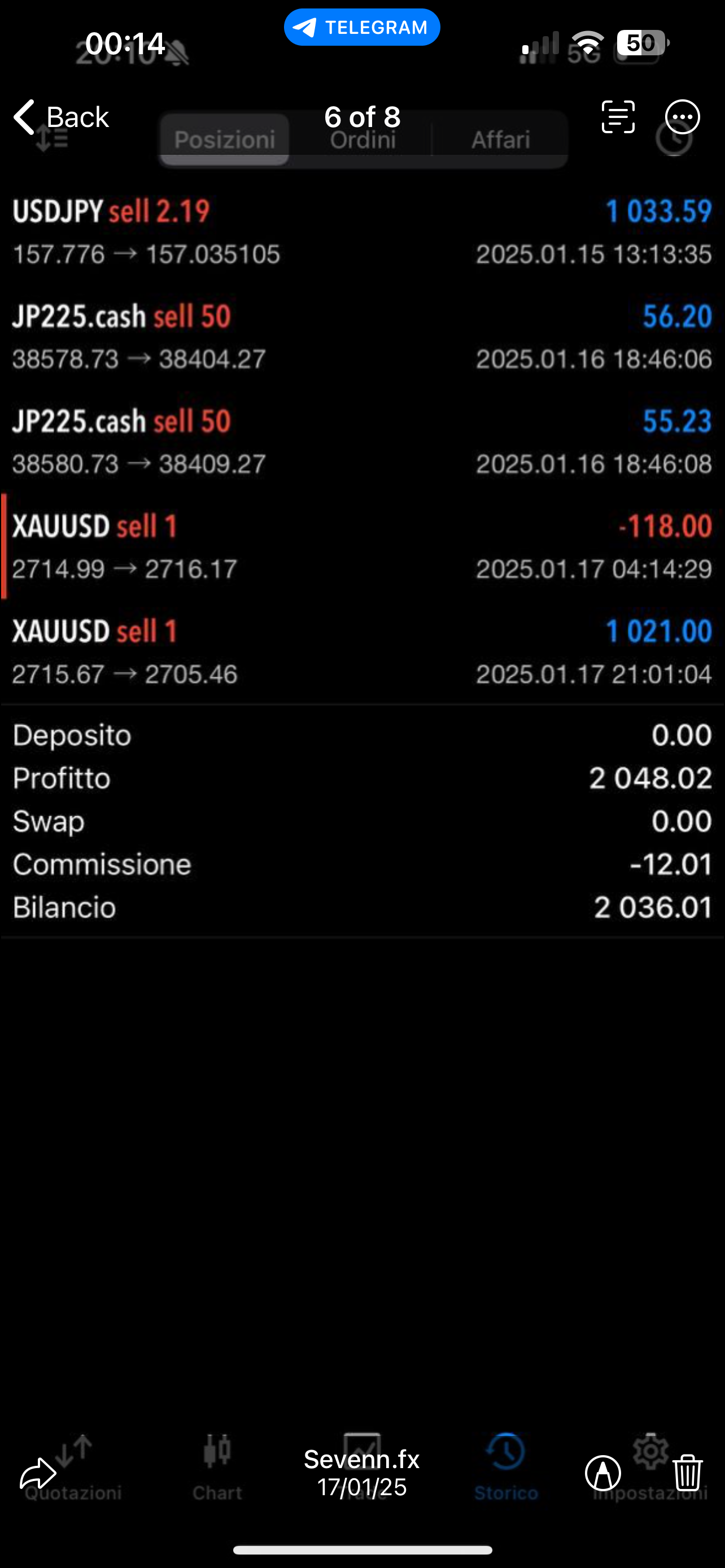The width and height of the screenshot is (725, 1568).
Task: Open the more options menu
Action: pos(683,117)
